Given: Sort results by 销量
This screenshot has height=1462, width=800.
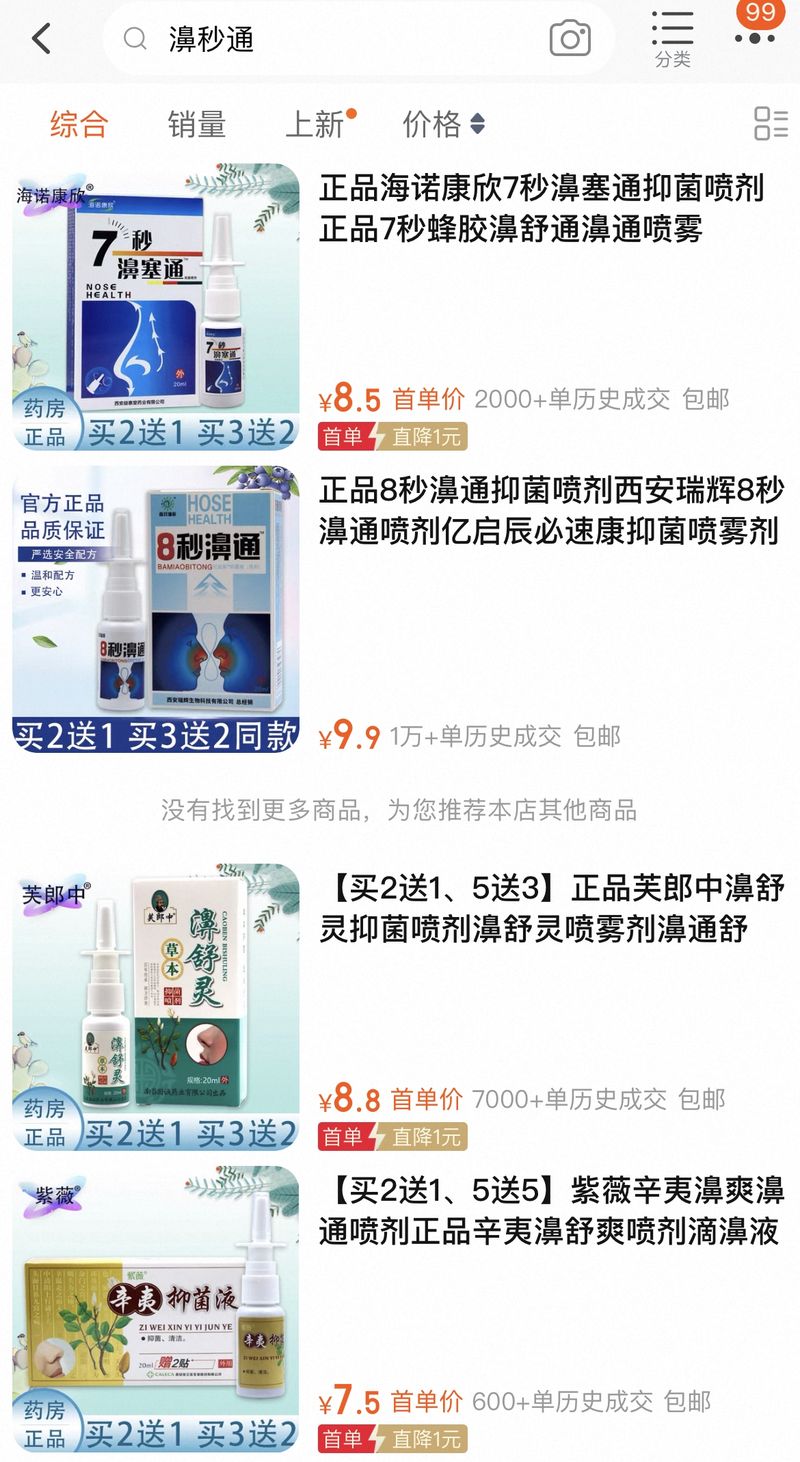Looking at the screenshot, I should coord(196,124).
